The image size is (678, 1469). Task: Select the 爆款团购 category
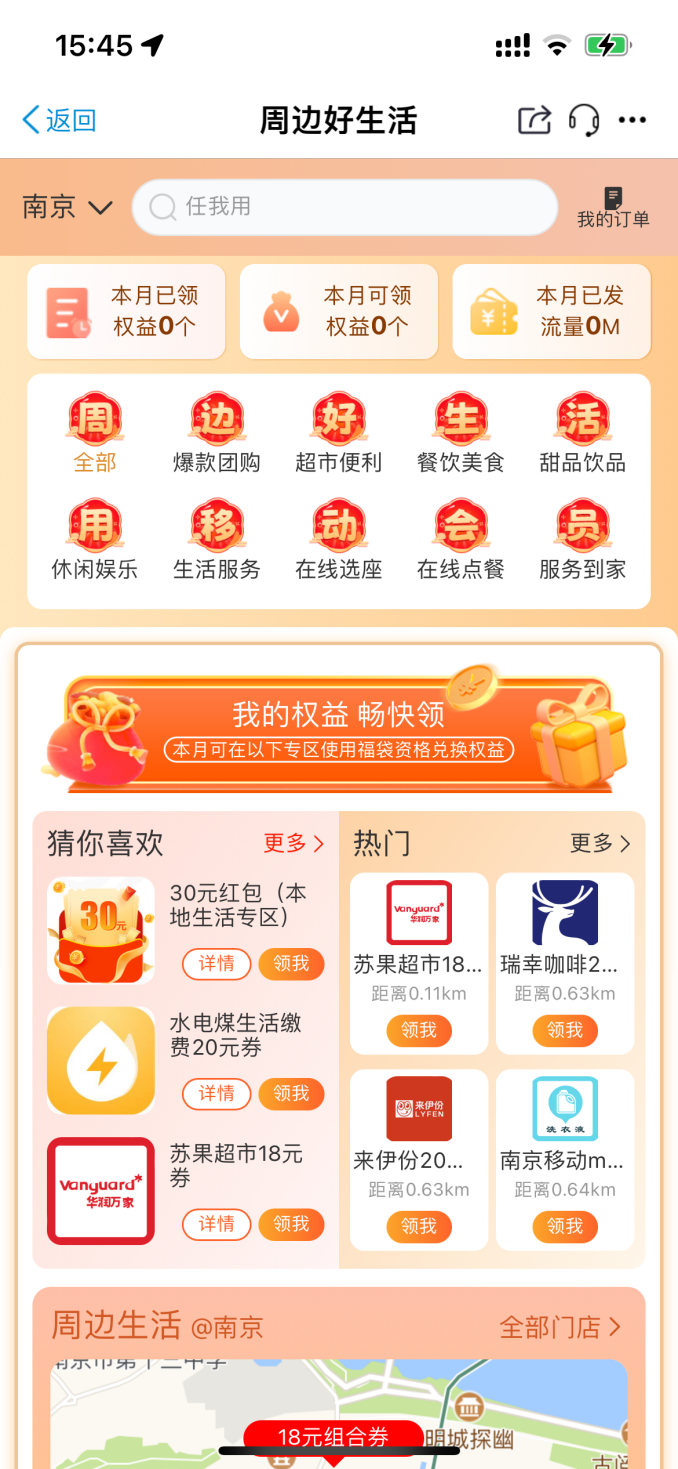(x=217, y=433)
